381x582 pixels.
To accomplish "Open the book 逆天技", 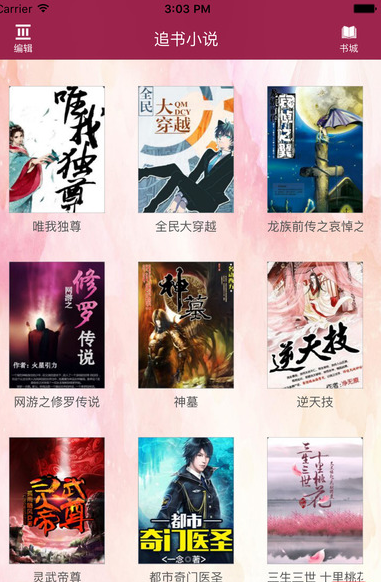I will (x=315, y=325).
